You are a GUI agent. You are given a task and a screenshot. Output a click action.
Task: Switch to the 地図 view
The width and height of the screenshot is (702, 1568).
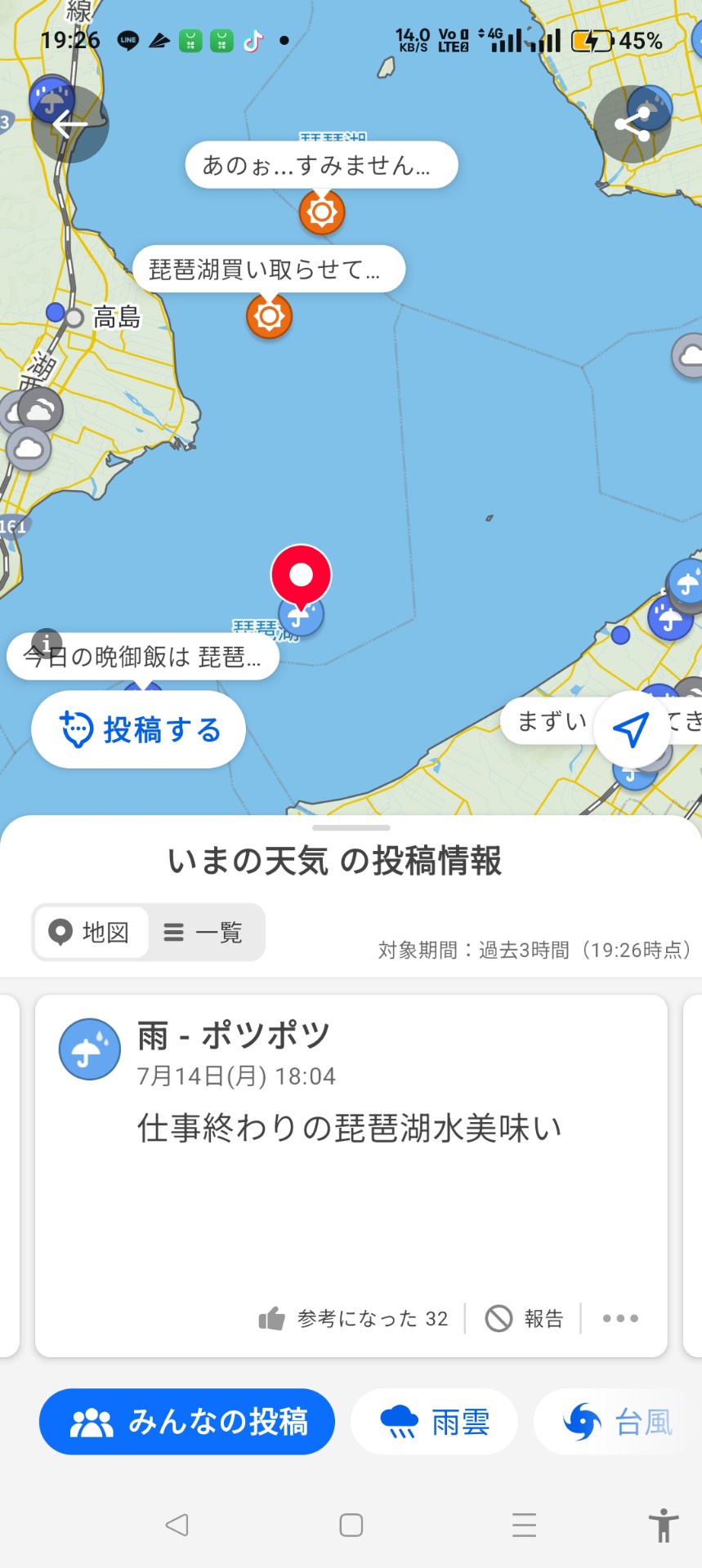click(x=92, y=932)
